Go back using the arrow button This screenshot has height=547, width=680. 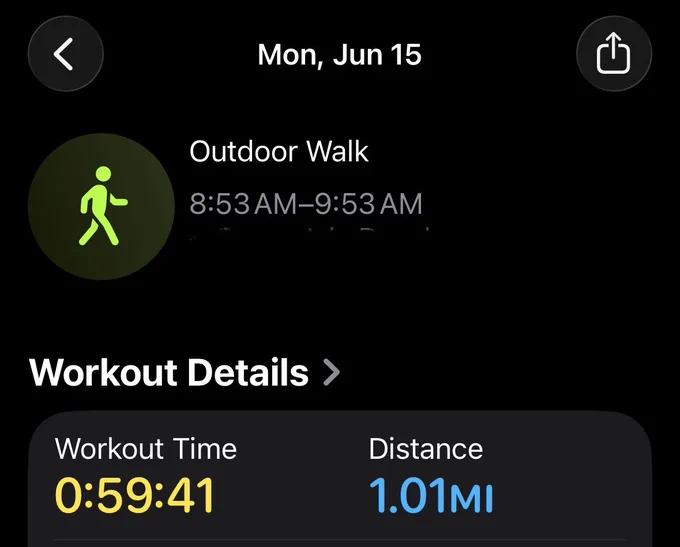pyautogui.click(x=65, y=54)
